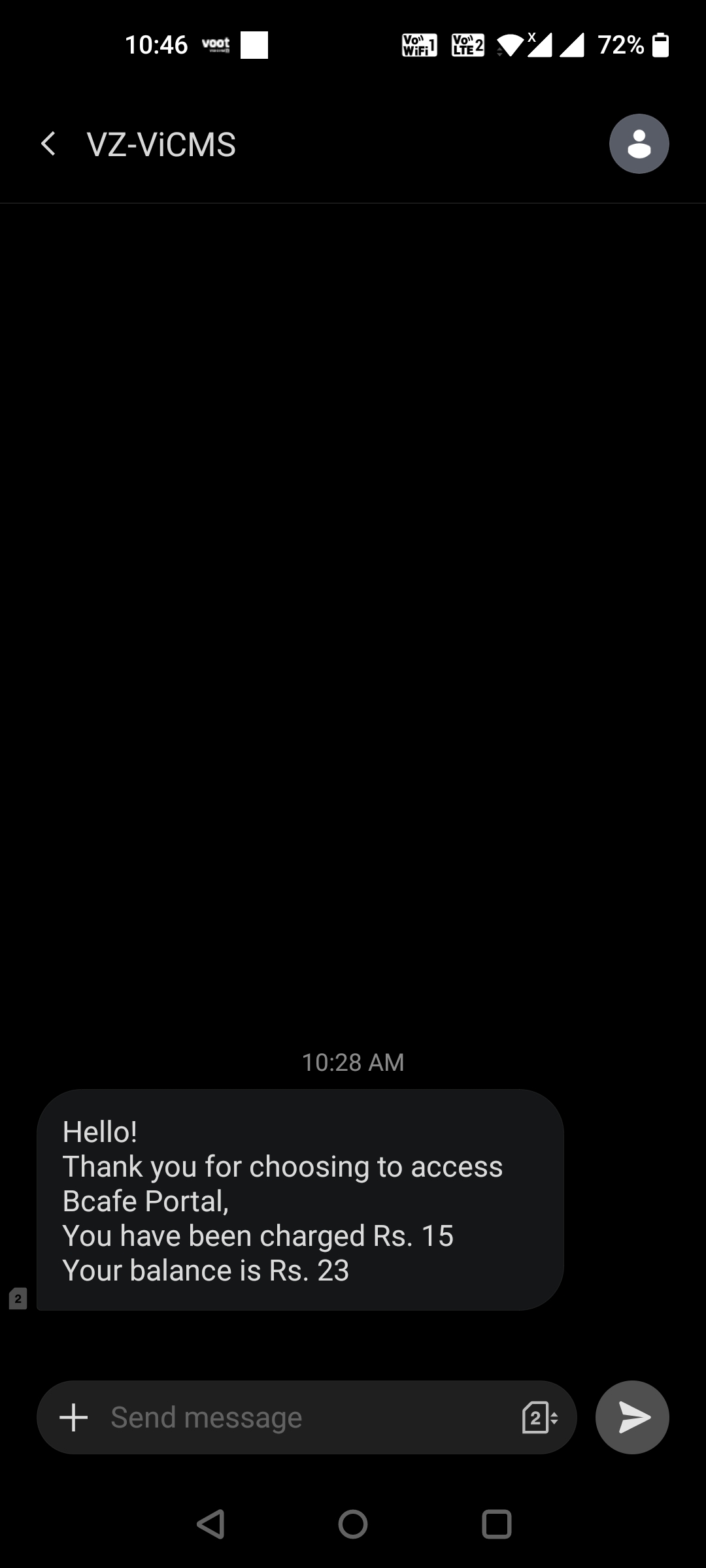This screenshot has width=706, height=1568.
Task: Go back from the VZ-ViCMS conversation
Action: 48,144
